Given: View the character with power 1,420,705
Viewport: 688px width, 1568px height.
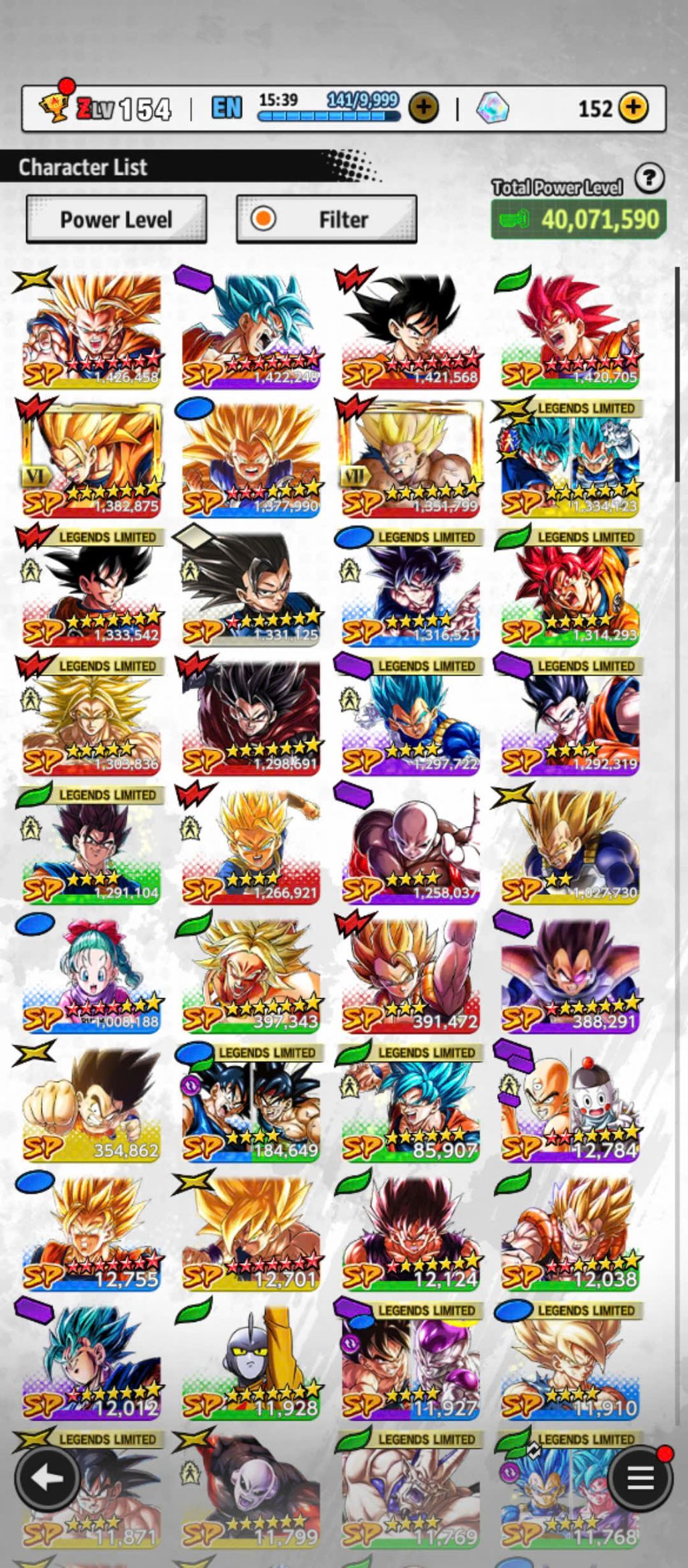Looking at the screenshot, I should click(x=570, y=328).
